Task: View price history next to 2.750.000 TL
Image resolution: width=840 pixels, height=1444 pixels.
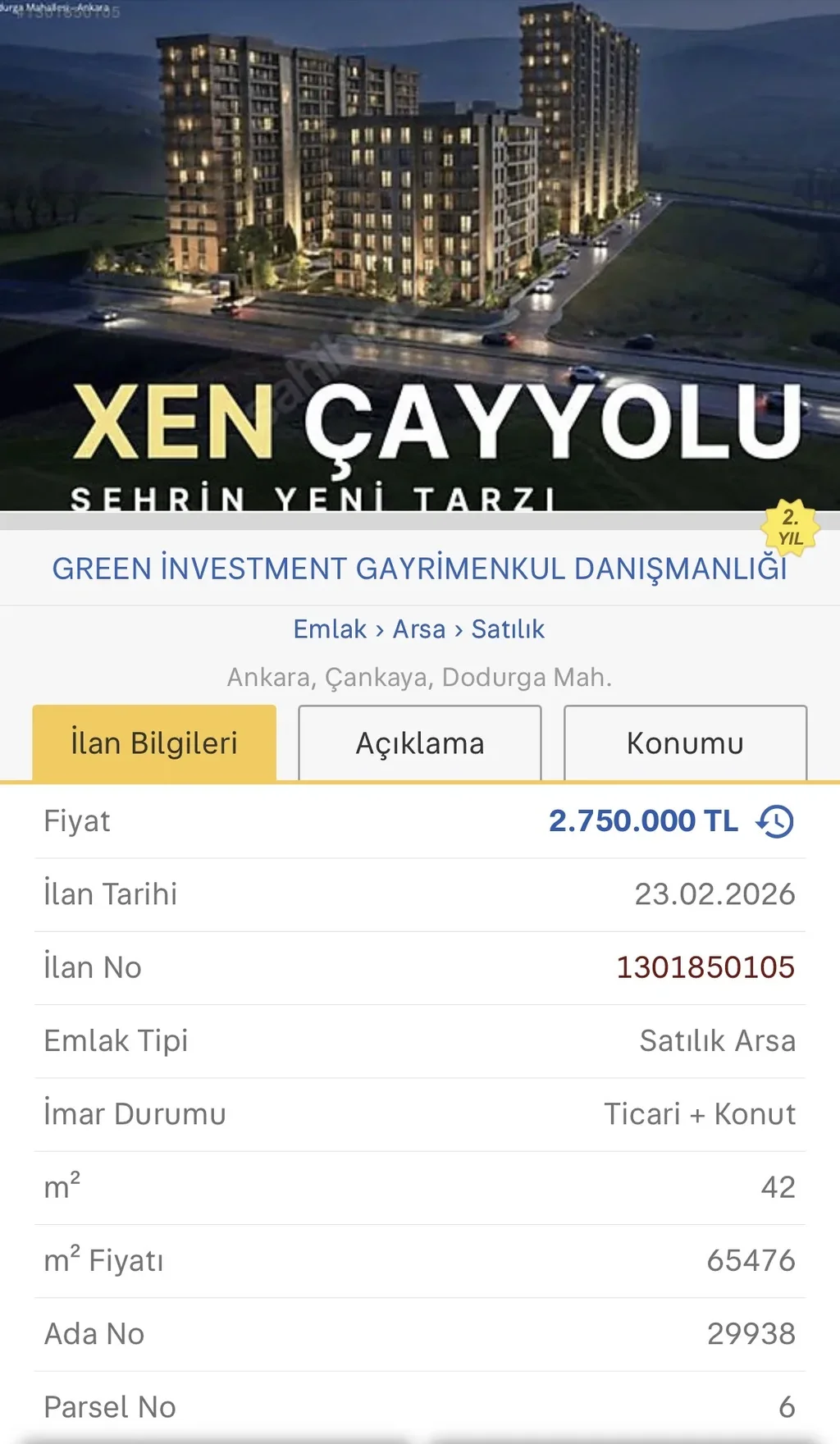Action: 776,821
